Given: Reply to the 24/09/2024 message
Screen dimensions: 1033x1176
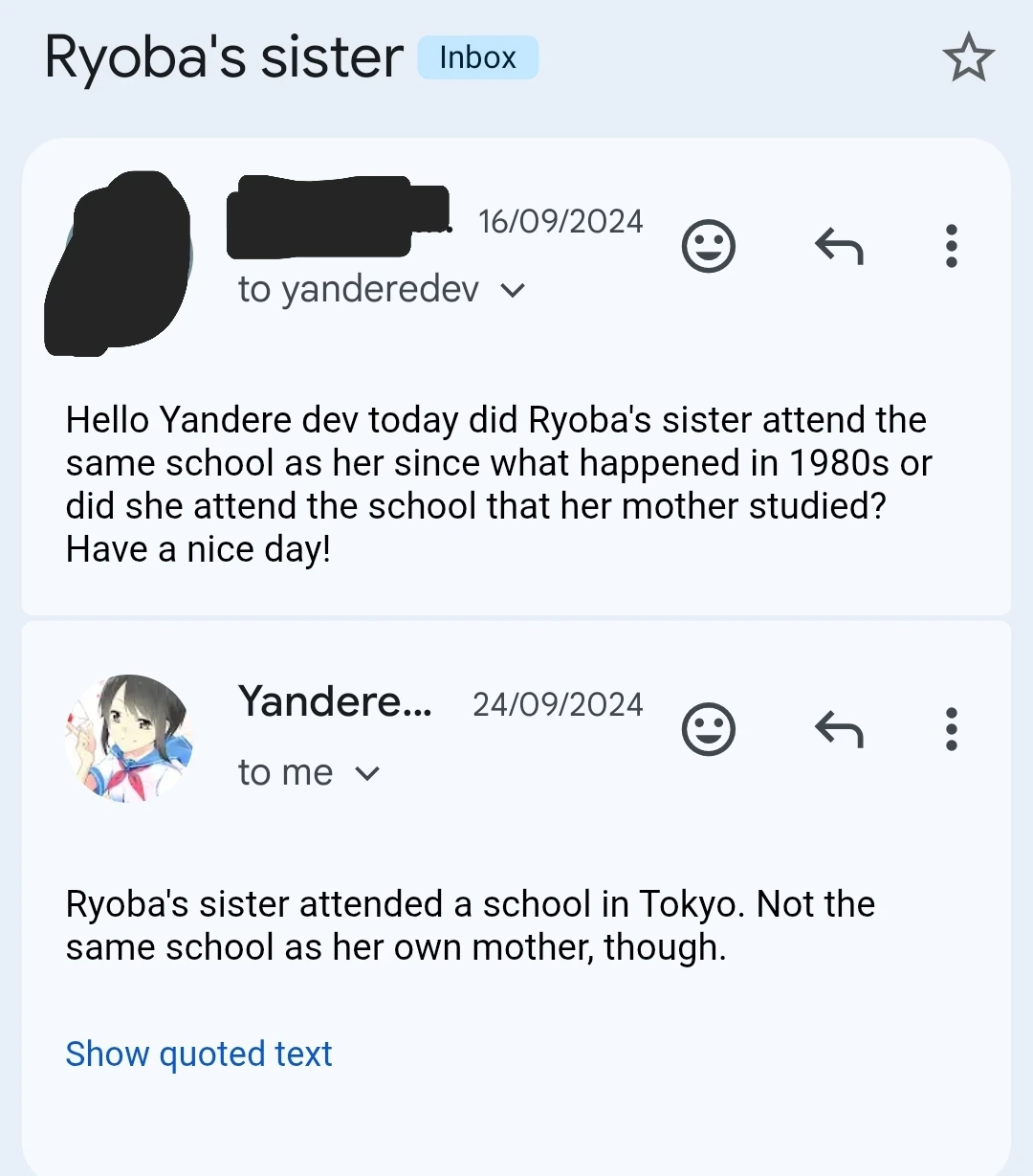Looking at the screenshot, I should pos(839,730).
